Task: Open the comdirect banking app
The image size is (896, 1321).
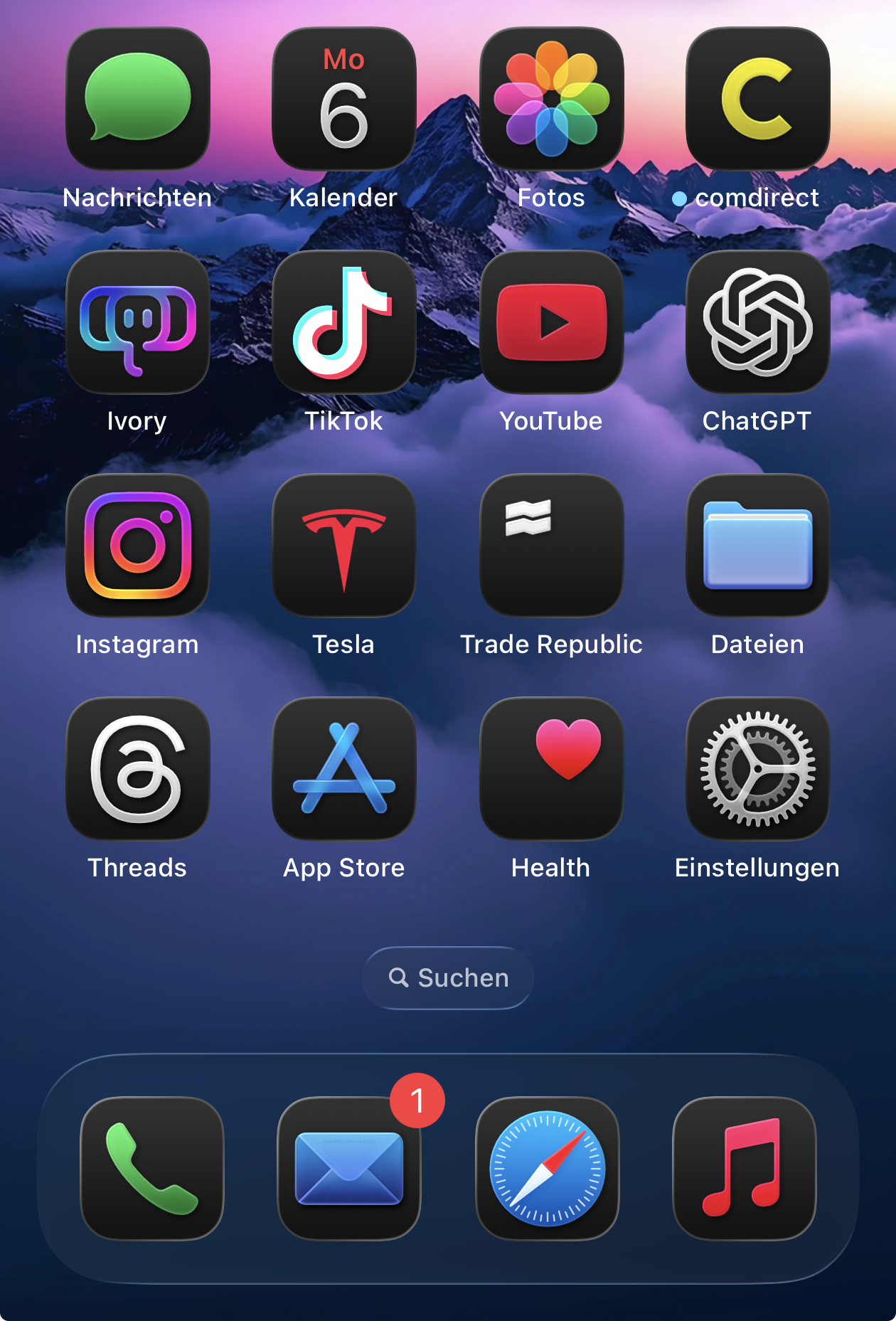Action: click(x=758, y=98)
